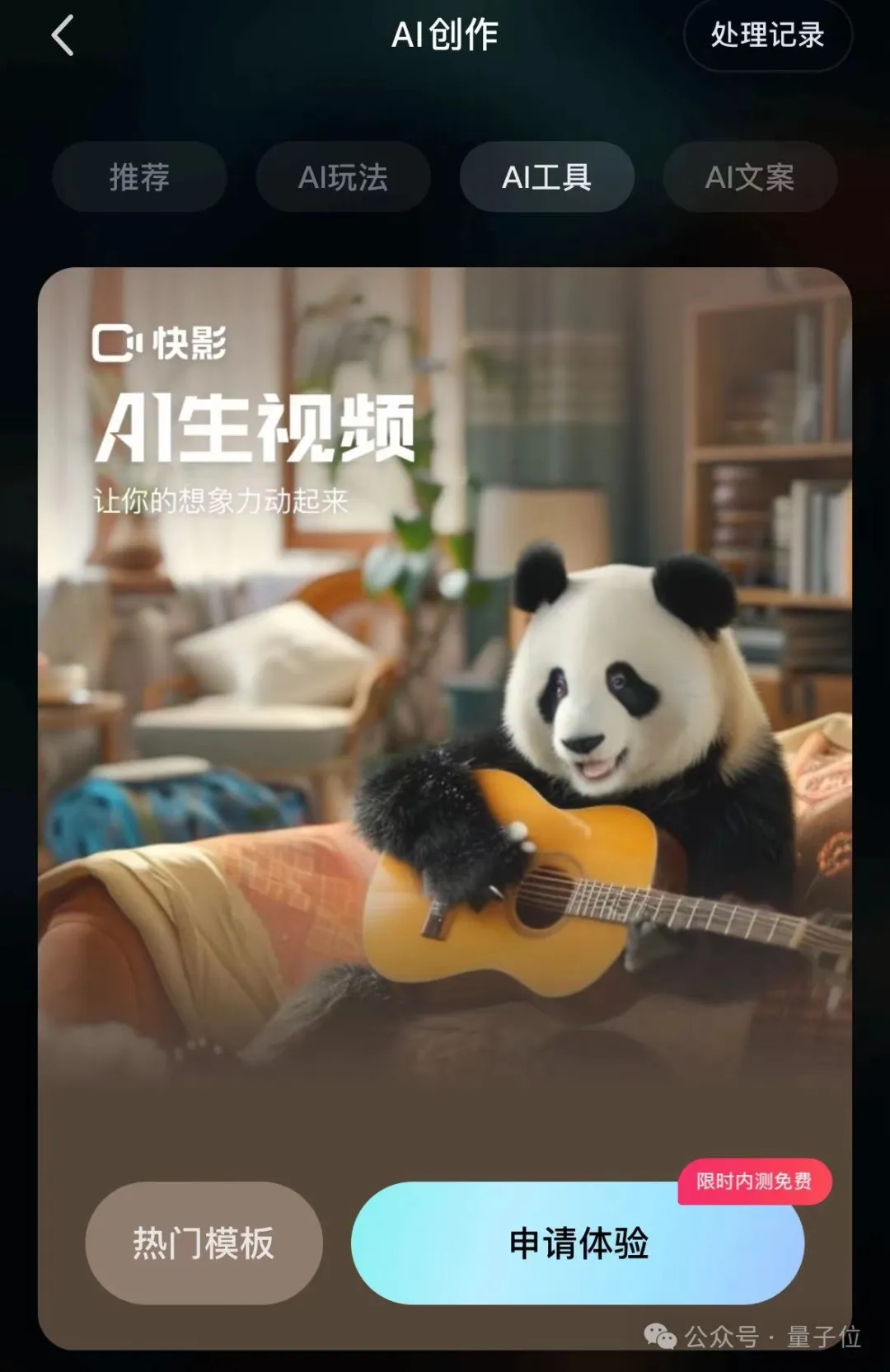Open the AI生视频 banner image
This screenshot has width=890, height=1372.
click(x=445, y=701)
